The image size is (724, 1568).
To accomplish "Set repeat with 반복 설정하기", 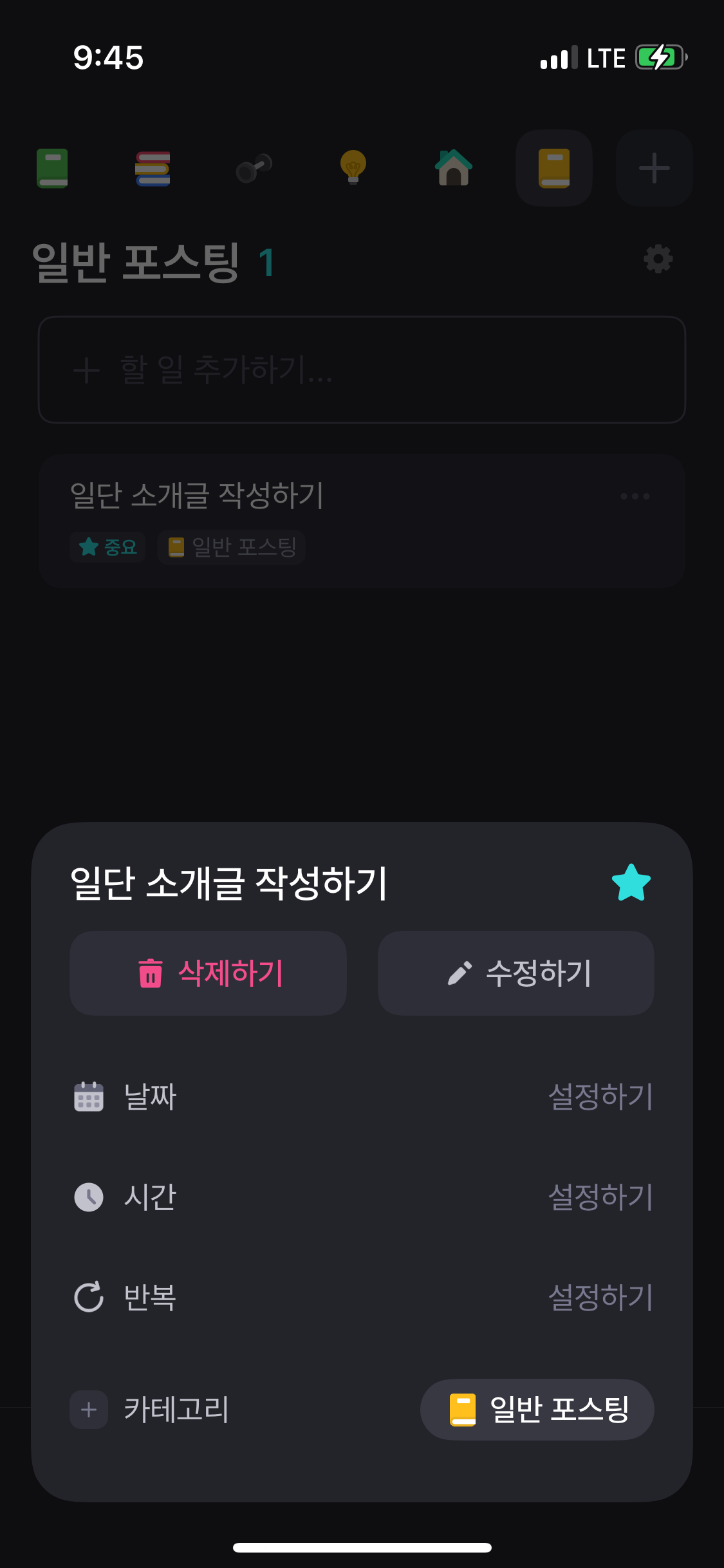I will 600,1298.
